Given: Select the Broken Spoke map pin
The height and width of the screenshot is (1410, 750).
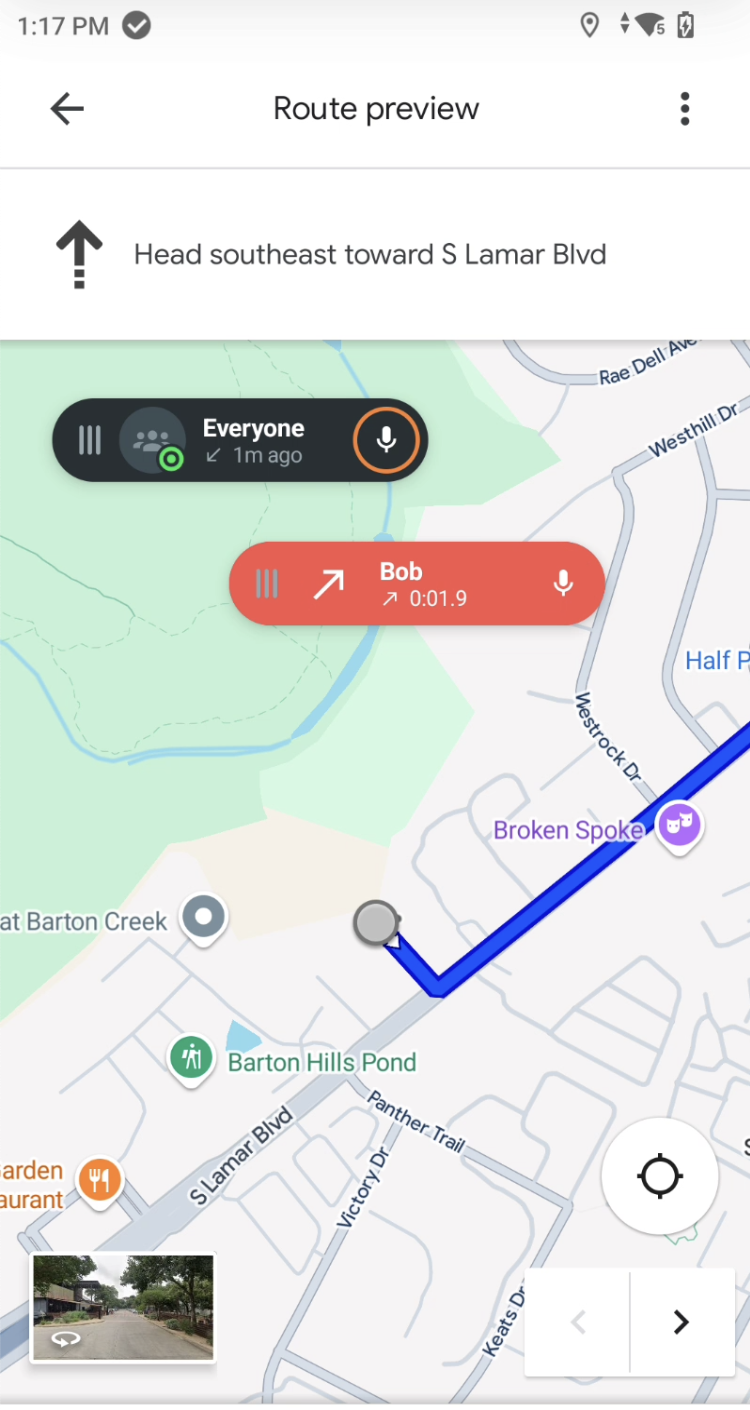Looking at the screenshot, I should pos(679,826).
